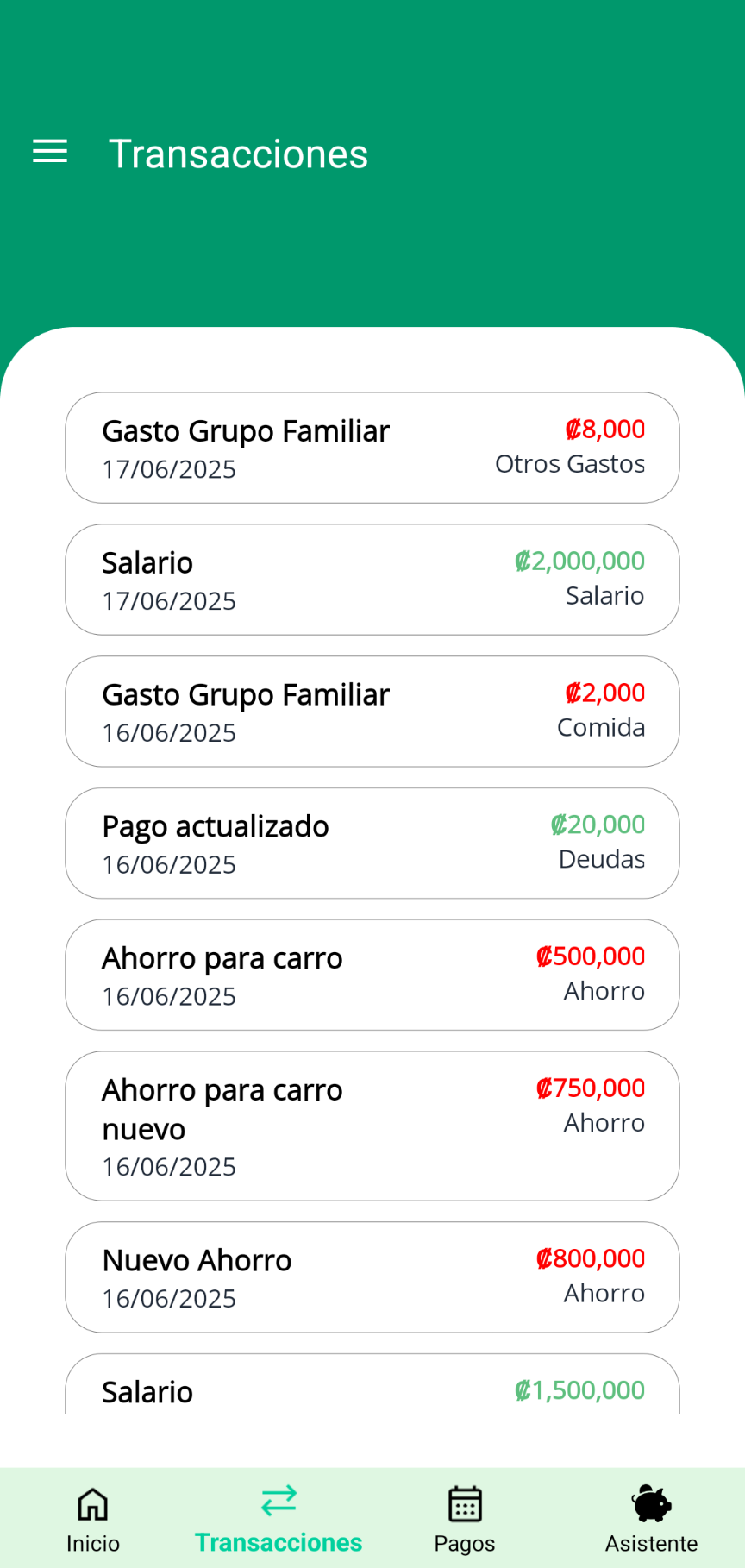Open the ₡8,000 Otros Gastos transaction

click(x=372, y=448)
